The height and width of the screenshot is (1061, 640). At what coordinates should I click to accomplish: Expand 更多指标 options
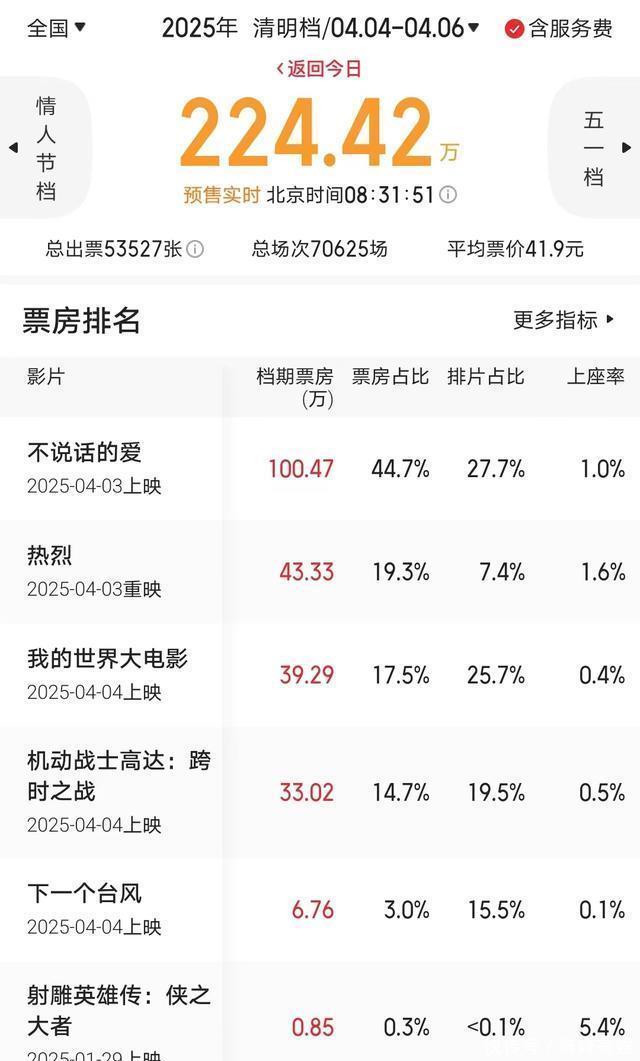pyautogui.click(x=564, y=319)
